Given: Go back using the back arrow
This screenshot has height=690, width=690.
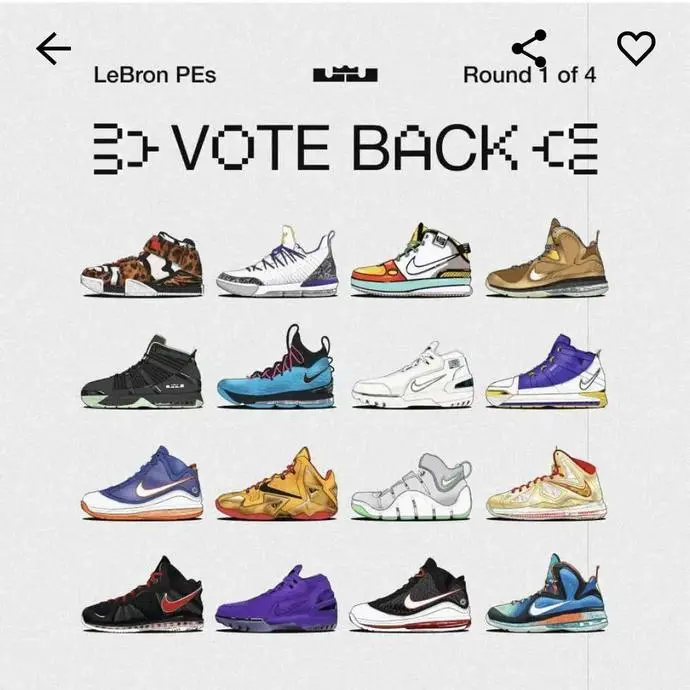Looking at the screenshot, I should [53, 48].
